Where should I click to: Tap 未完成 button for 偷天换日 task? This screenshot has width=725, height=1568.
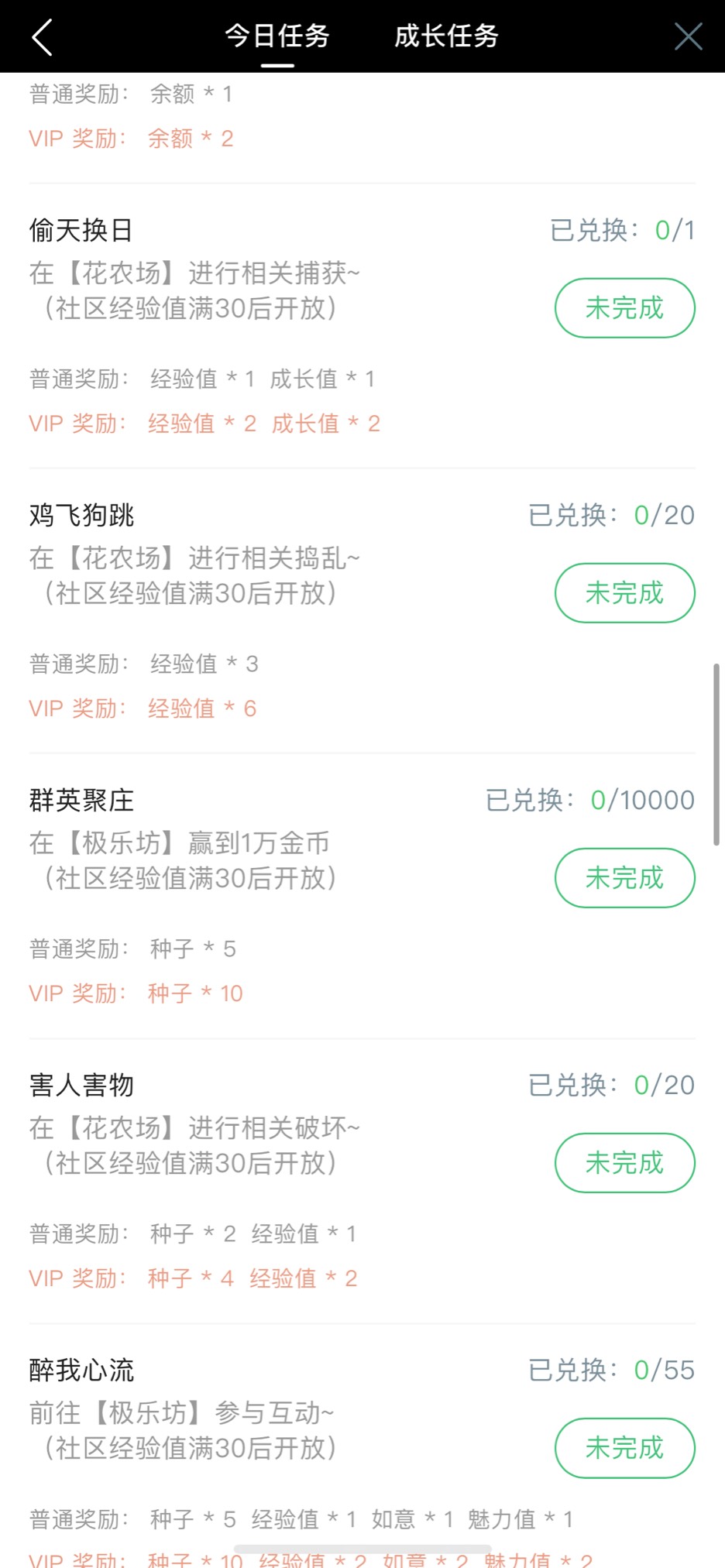pos(624,308)
